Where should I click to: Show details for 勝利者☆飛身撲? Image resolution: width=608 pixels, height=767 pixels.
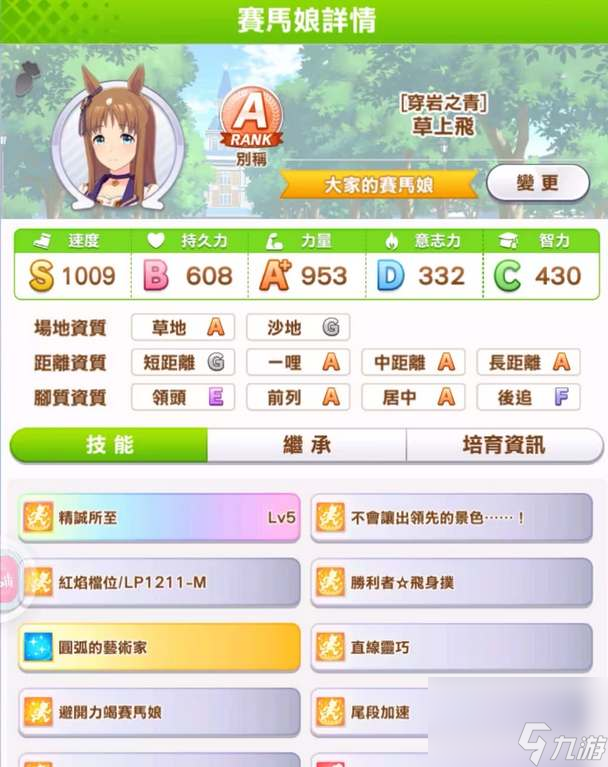click(452, 582)
